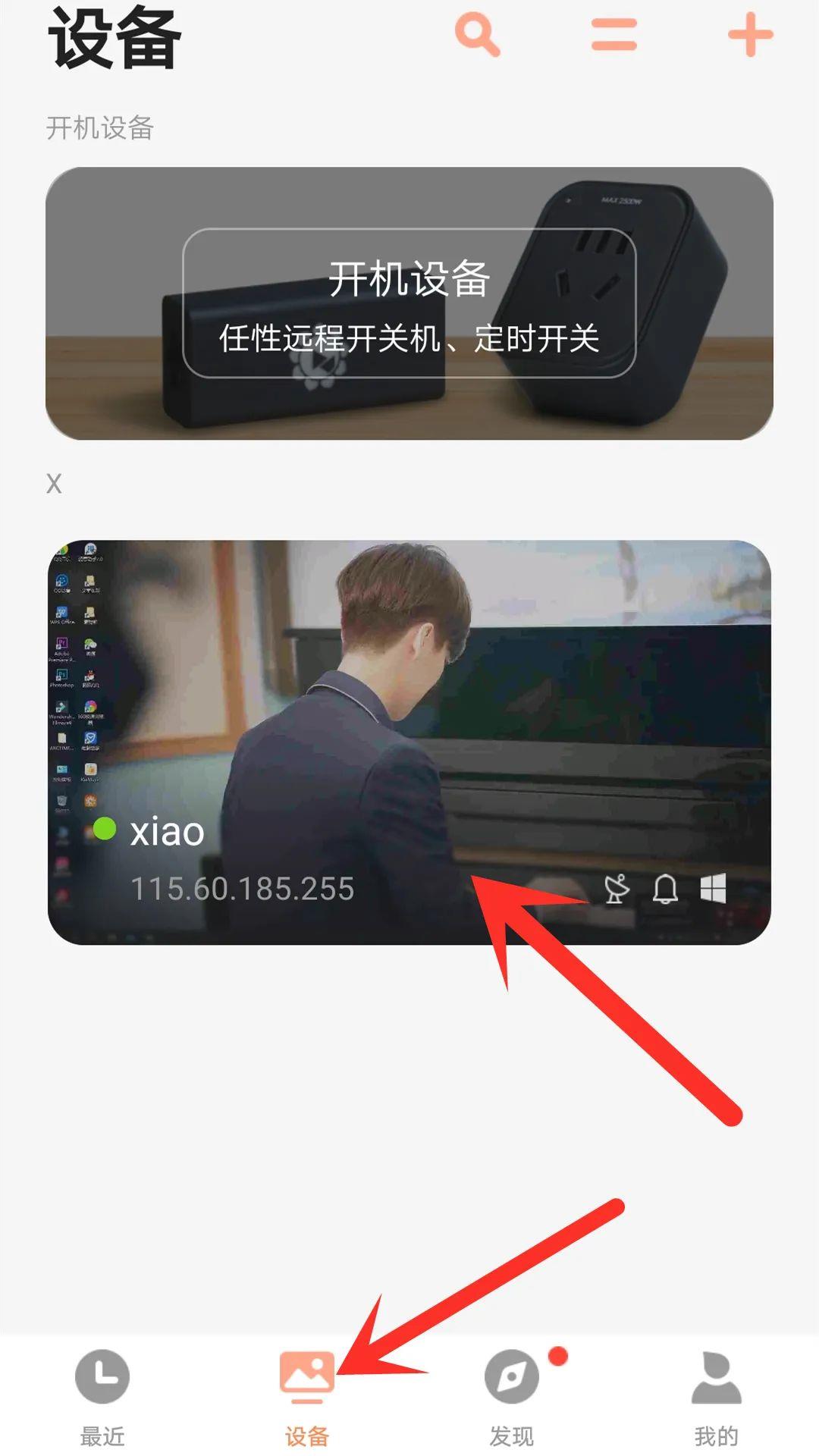Tap the two-line menu icon
This screenshot has height=1456, width=819.
(x=613, y=35)
